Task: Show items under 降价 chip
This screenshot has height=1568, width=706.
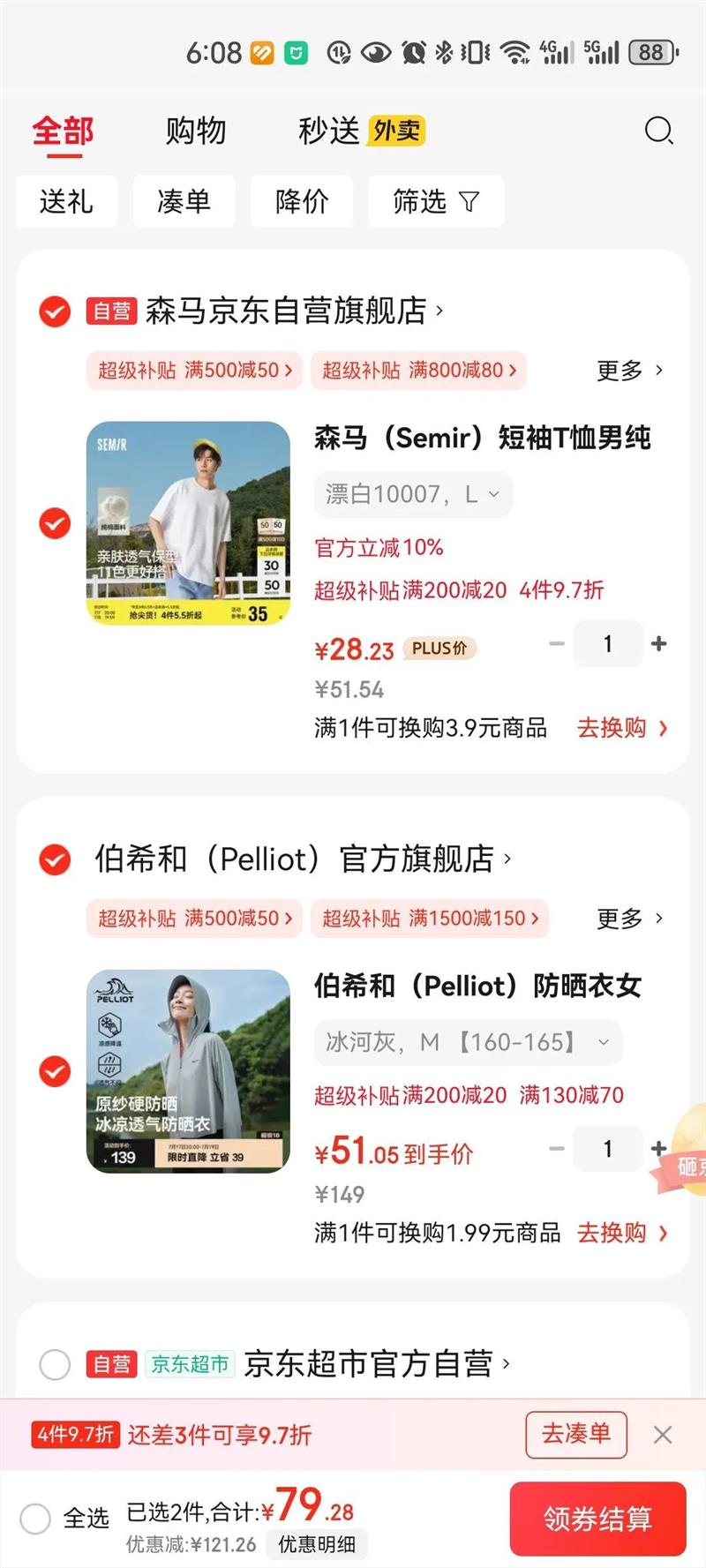Action: (302, 201)
